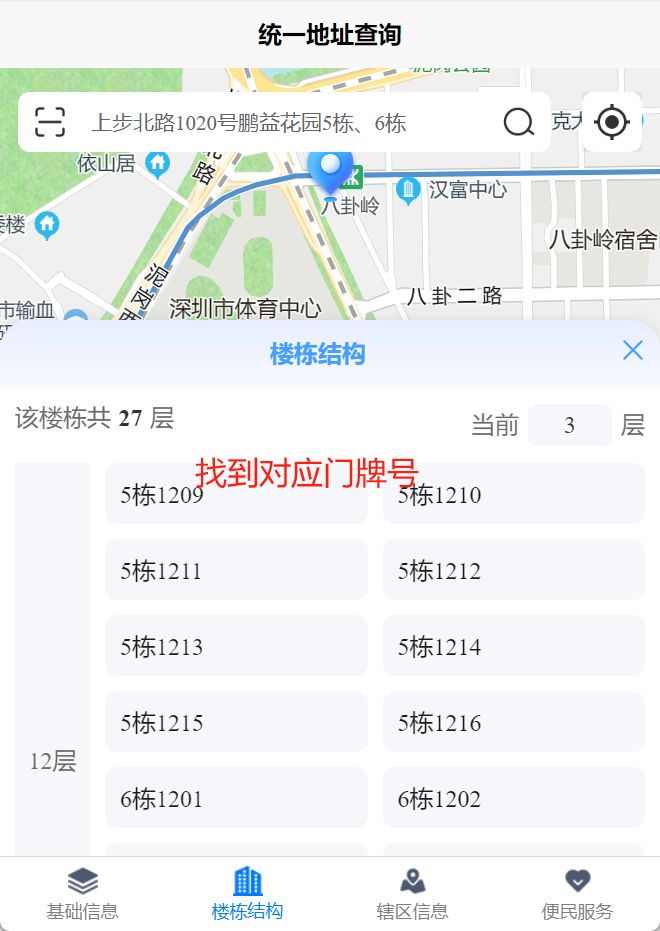Edit the current floor number field

pyautogui.click(x=569, y=425)
